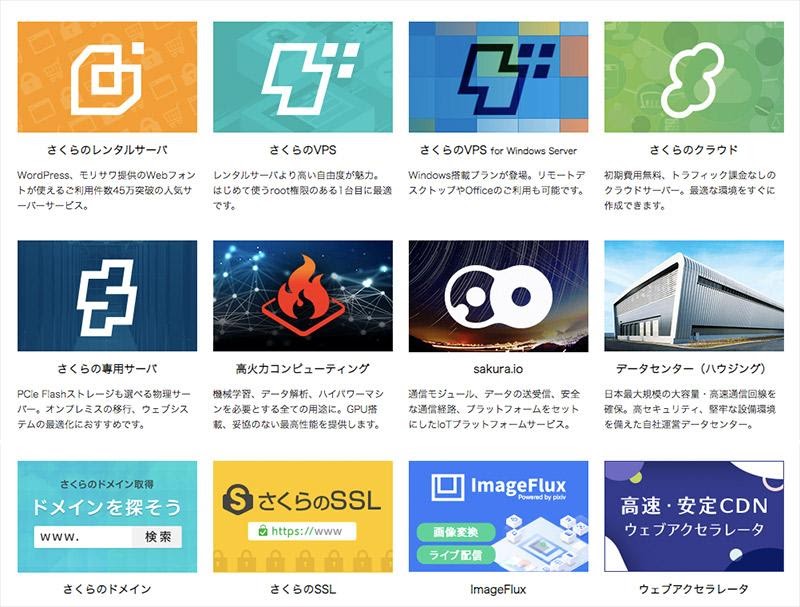This screenshot has width=800, height=607.
Task: View the さくらの専用サーバ service card
Action: click(107, 294)
